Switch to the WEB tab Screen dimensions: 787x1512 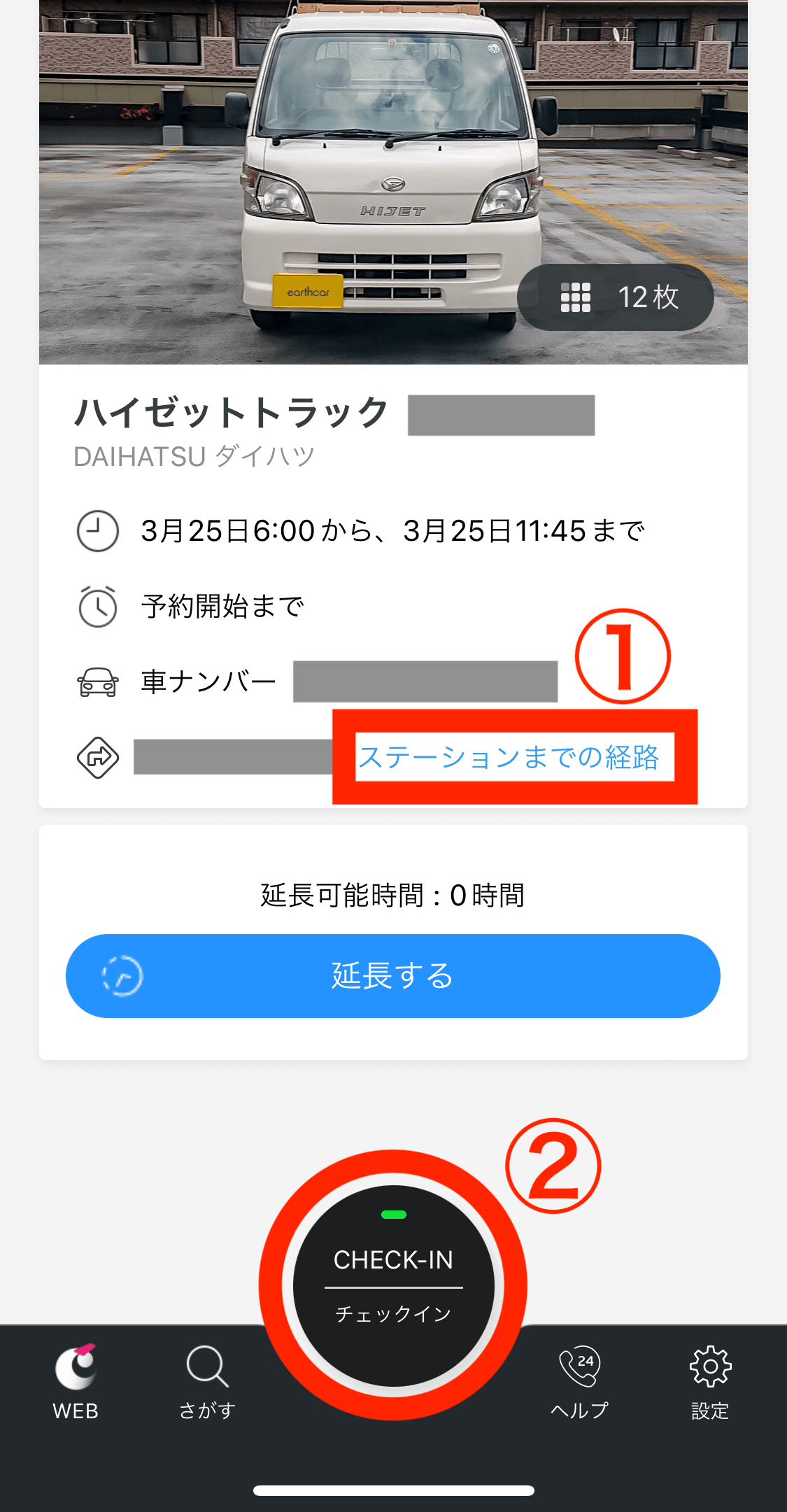coord(76,1383)
